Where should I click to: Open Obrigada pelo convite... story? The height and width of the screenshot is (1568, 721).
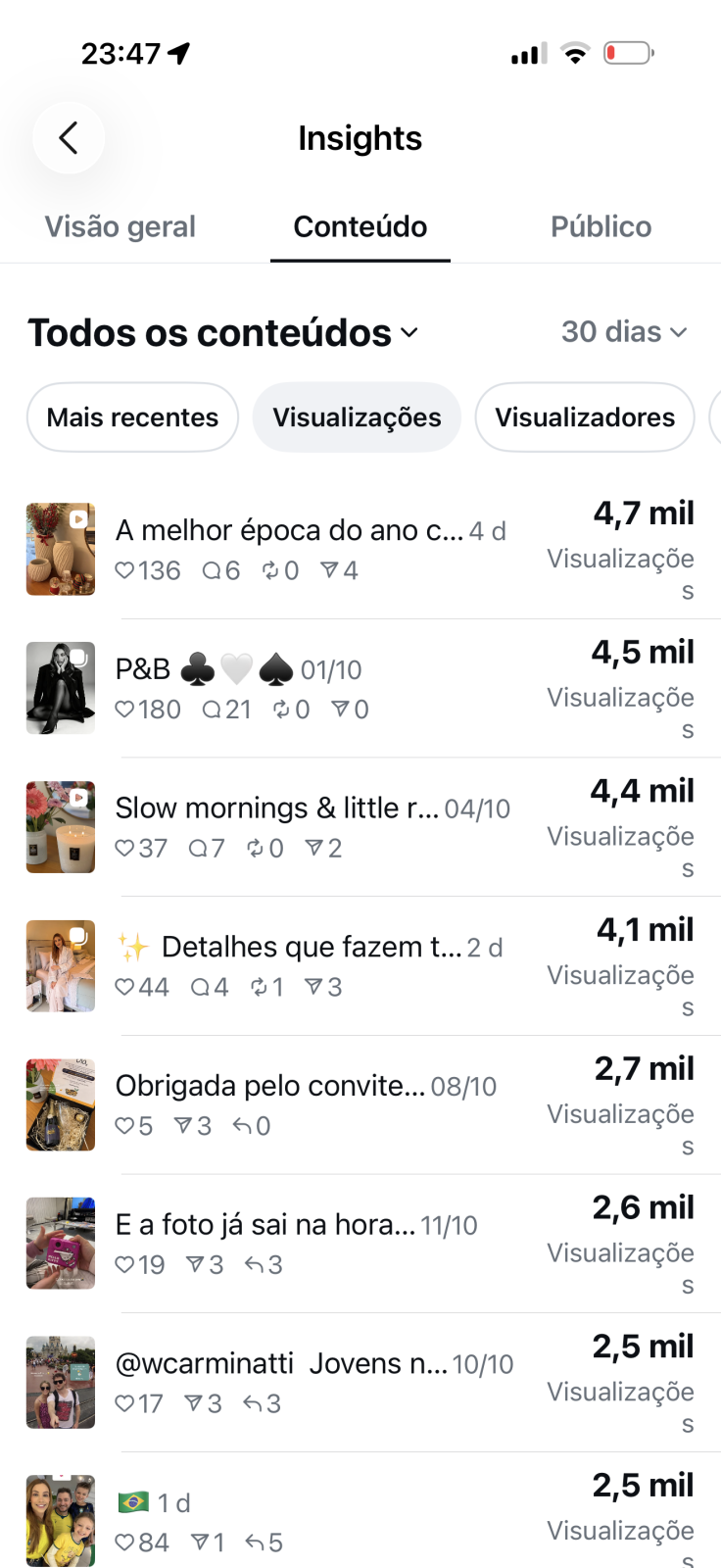point(360,1105)
